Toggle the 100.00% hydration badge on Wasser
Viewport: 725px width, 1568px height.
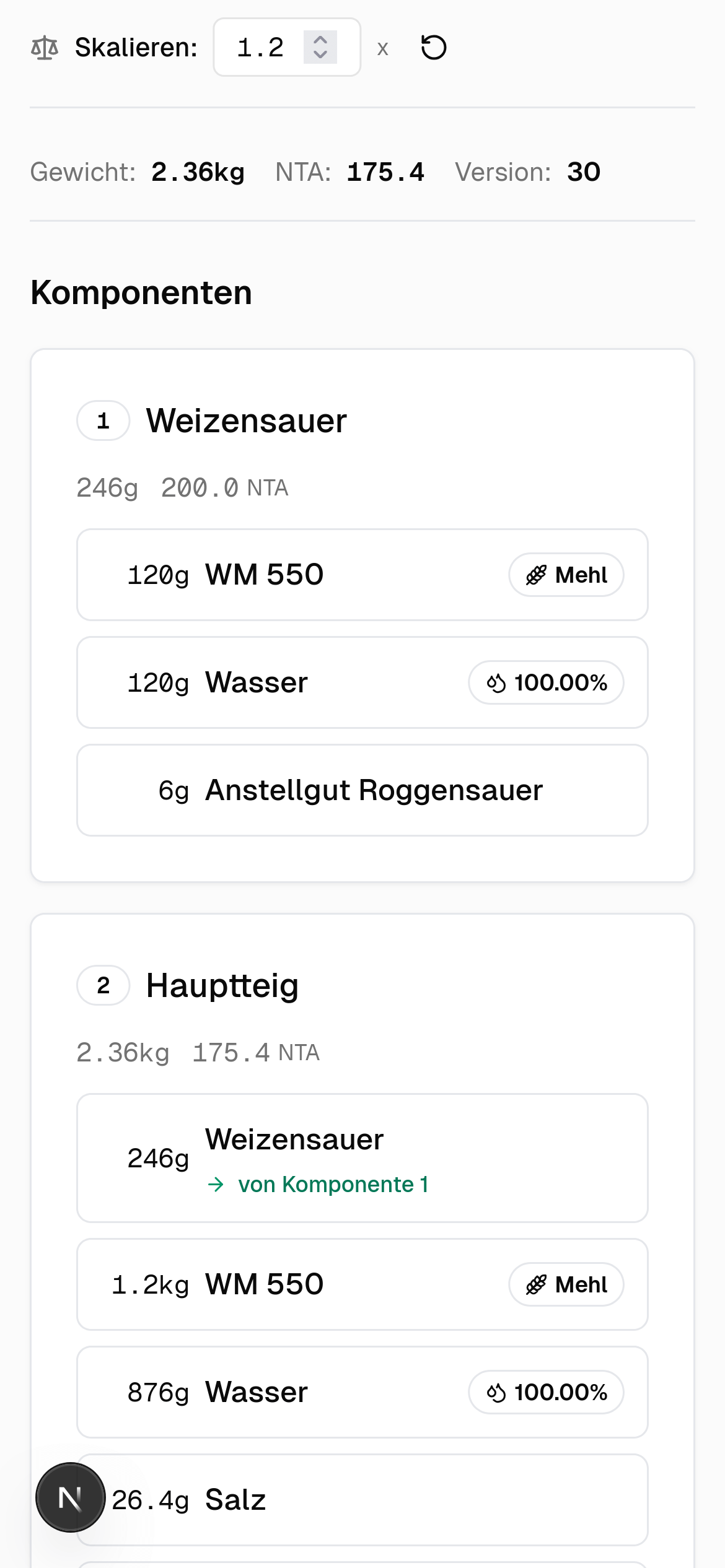pyautogui.click(x=547, y=682)
